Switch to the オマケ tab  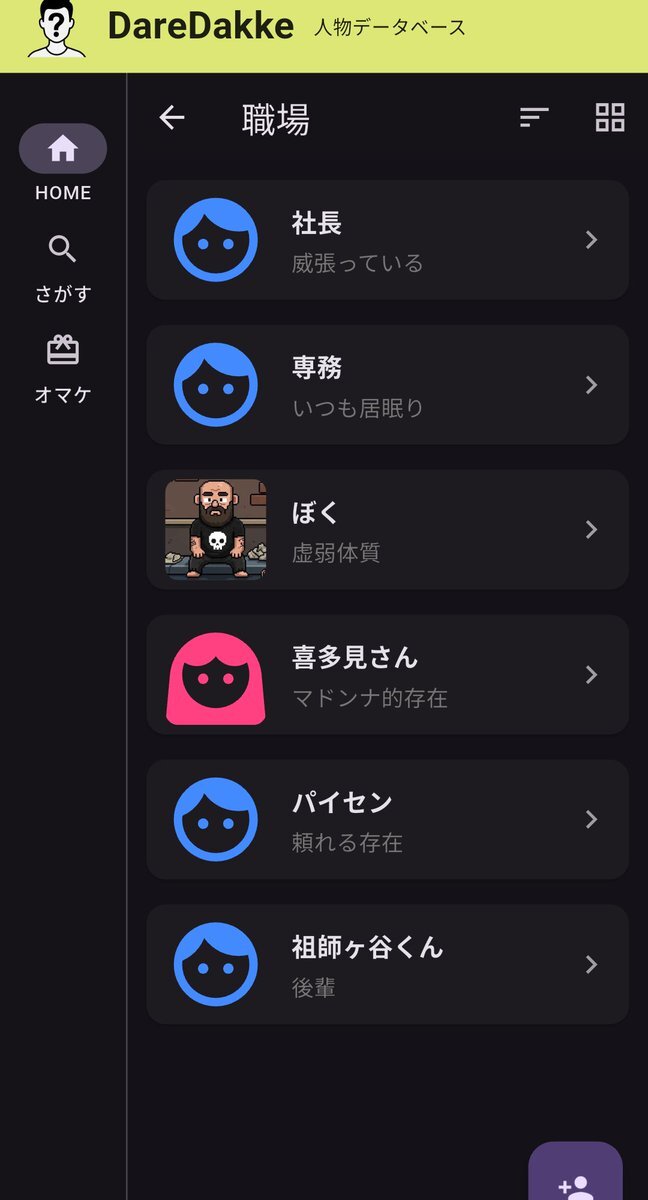63,367
